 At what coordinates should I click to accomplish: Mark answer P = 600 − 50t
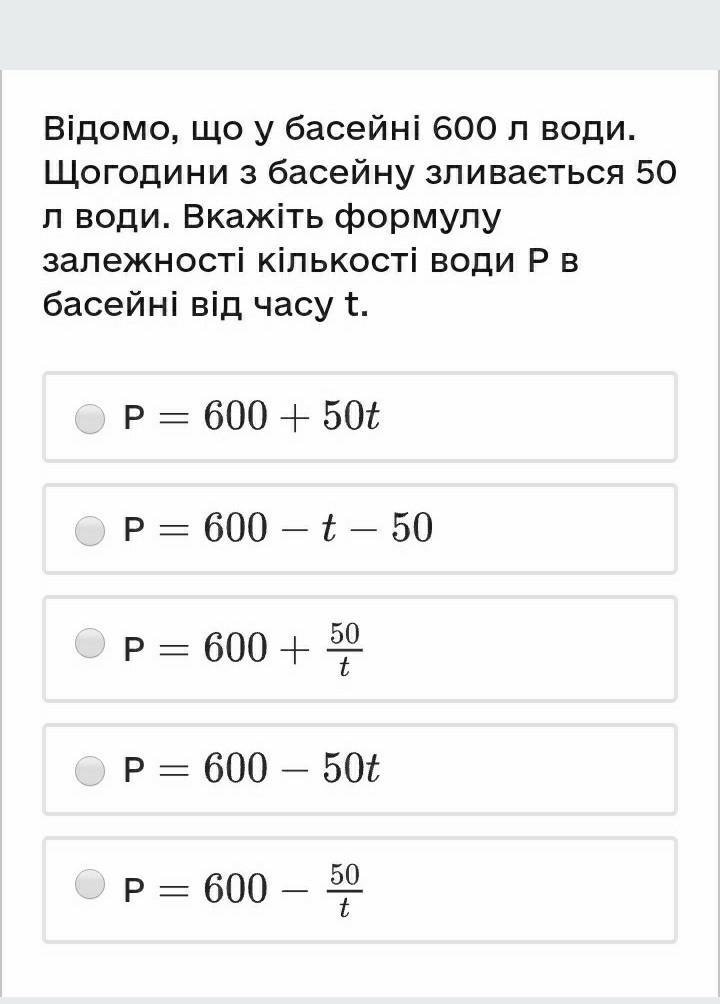pos(90,771)
